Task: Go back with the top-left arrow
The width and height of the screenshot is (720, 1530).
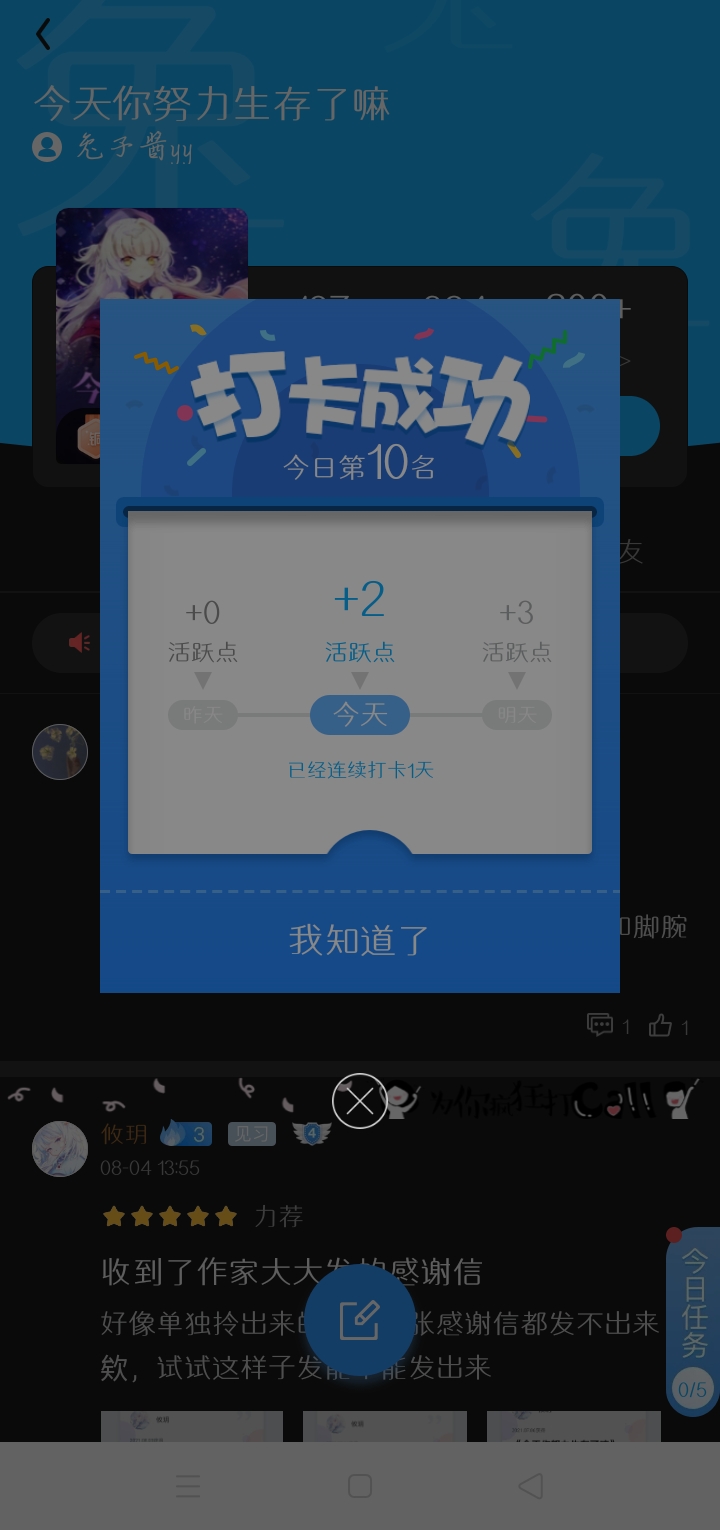Action: 43,35
